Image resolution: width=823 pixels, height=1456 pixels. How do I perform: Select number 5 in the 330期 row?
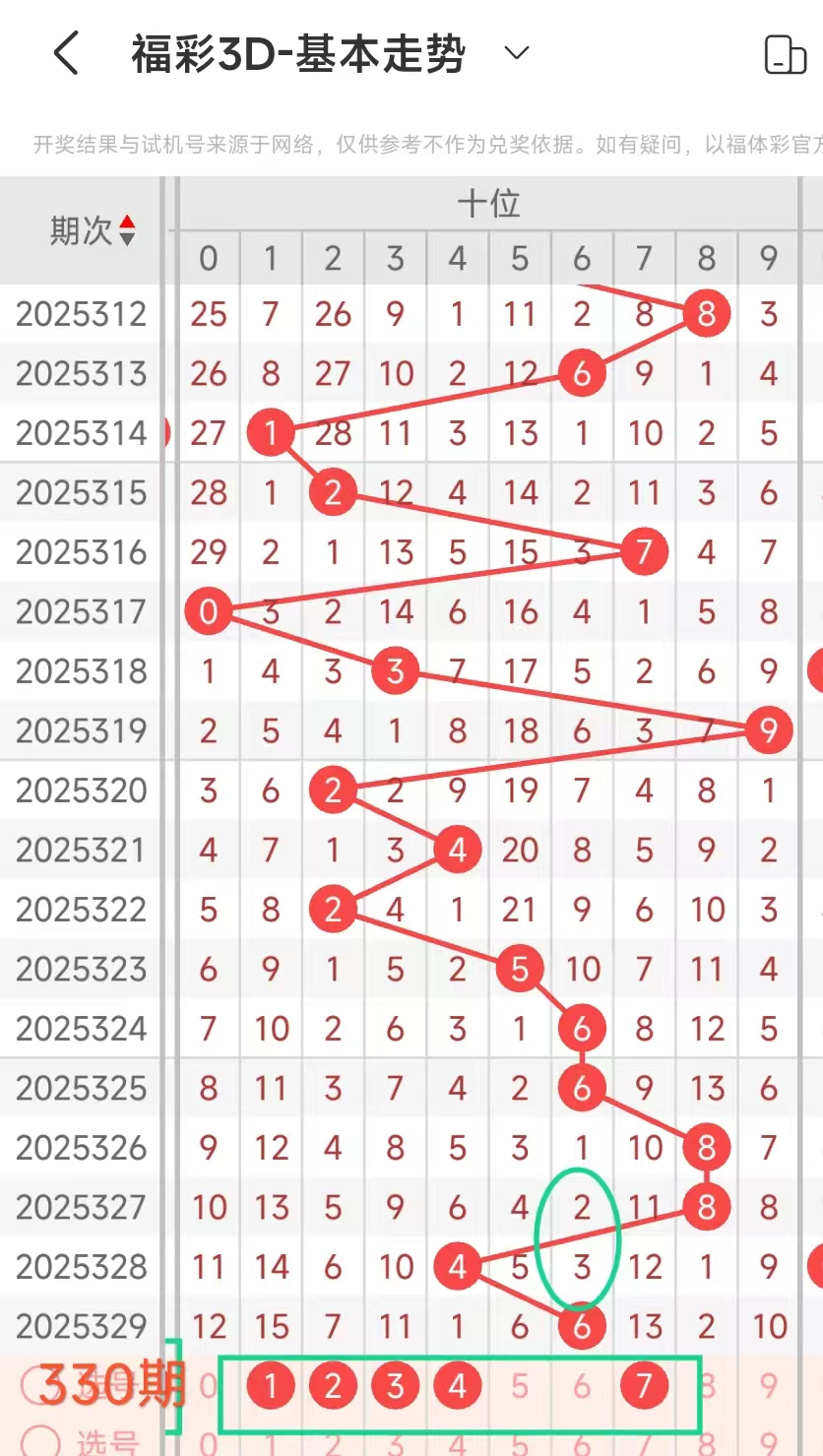coord(520,1386)
